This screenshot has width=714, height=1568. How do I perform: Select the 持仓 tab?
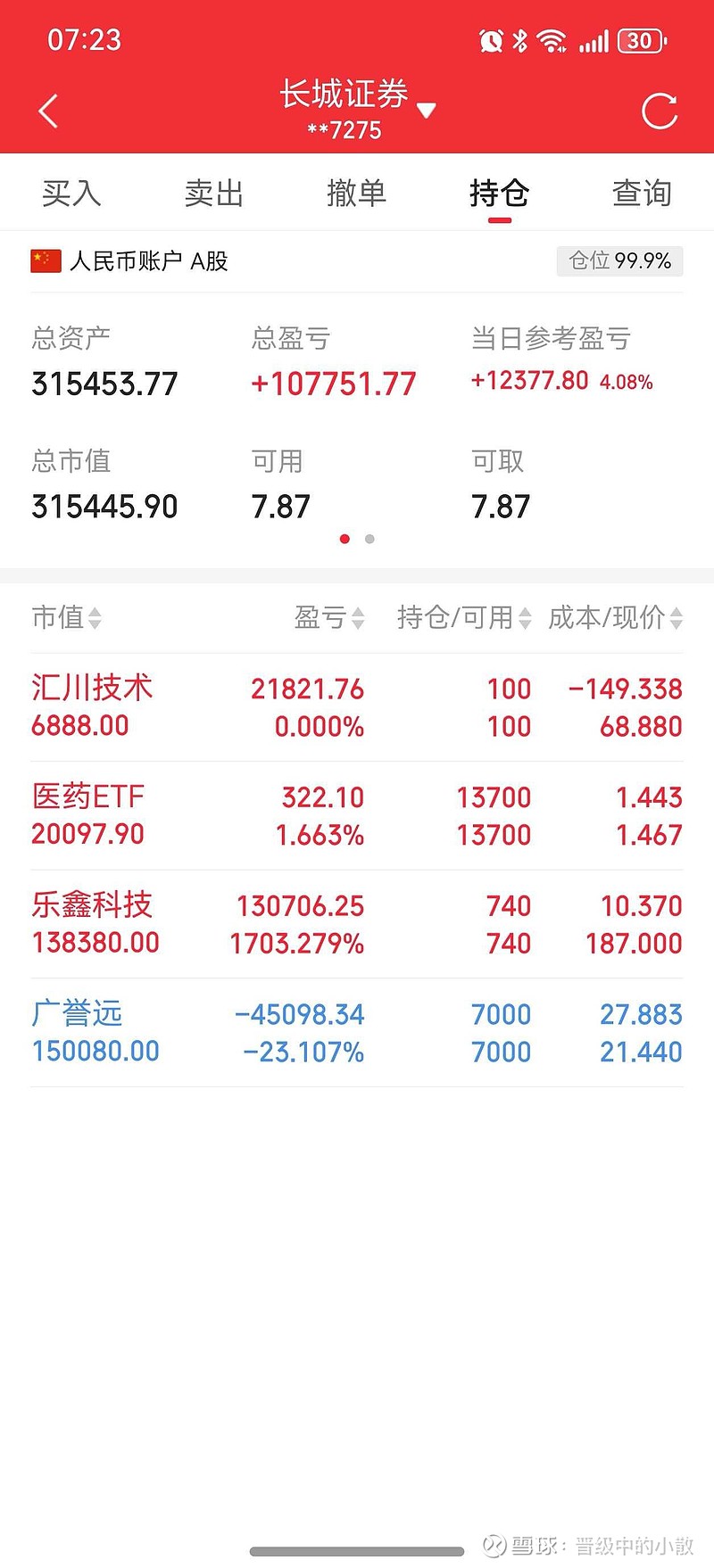pyautogui.click(x=500, y=194)
